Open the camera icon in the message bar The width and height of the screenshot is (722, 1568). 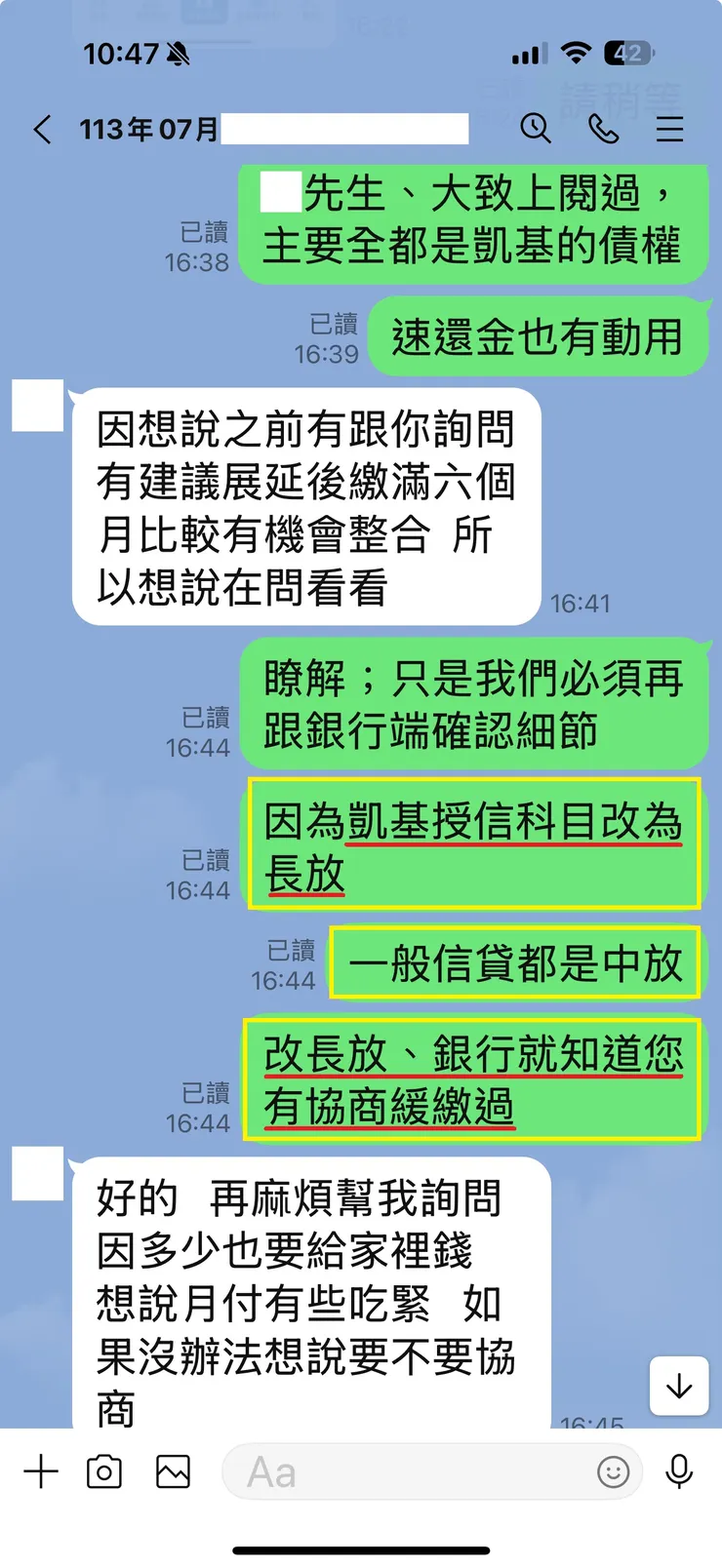(x=104, y=1471)
